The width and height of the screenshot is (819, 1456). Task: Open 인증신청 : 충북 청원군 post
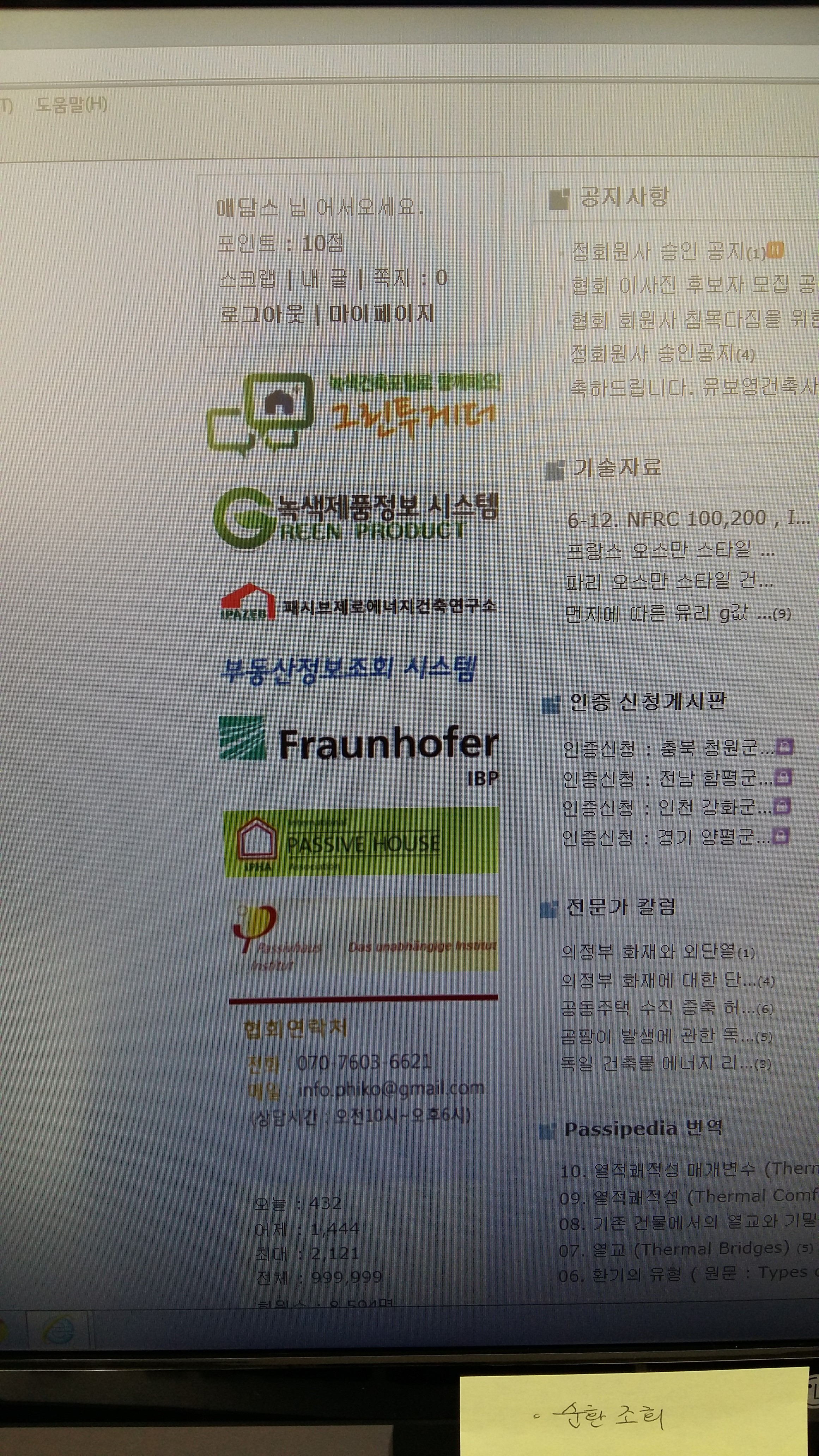pyautogui.click(x=667, y=748)
